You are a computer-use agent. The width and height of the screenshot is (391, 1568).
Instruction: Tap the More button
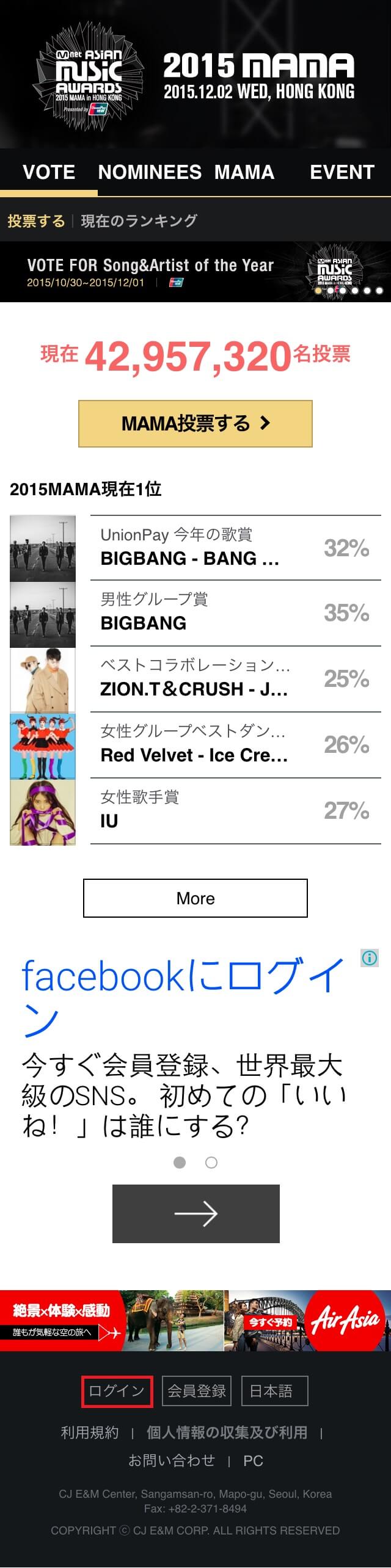(x=195, y=898)
